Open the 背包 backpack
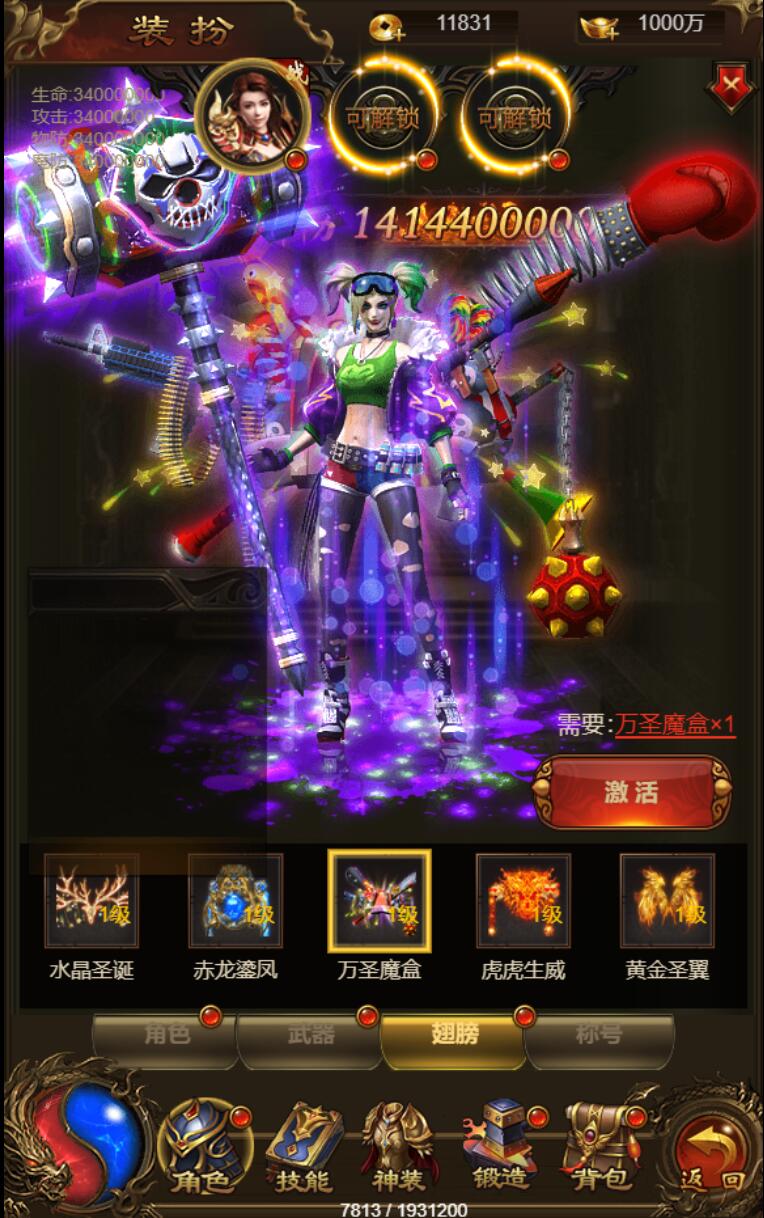Viewport: 764px width, 1218px height. pyautogui.click(x=599, y=1150)
